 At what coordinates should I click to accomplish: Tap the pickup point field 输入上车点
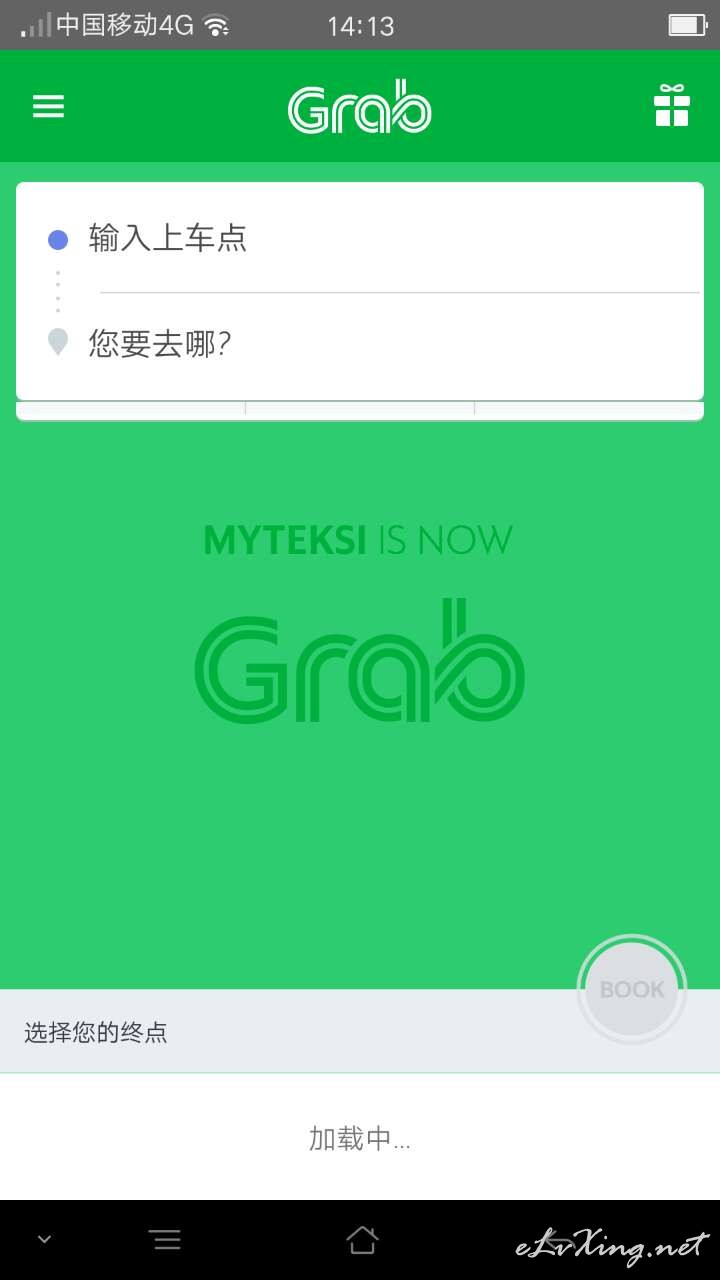click(x=360, y=238)
